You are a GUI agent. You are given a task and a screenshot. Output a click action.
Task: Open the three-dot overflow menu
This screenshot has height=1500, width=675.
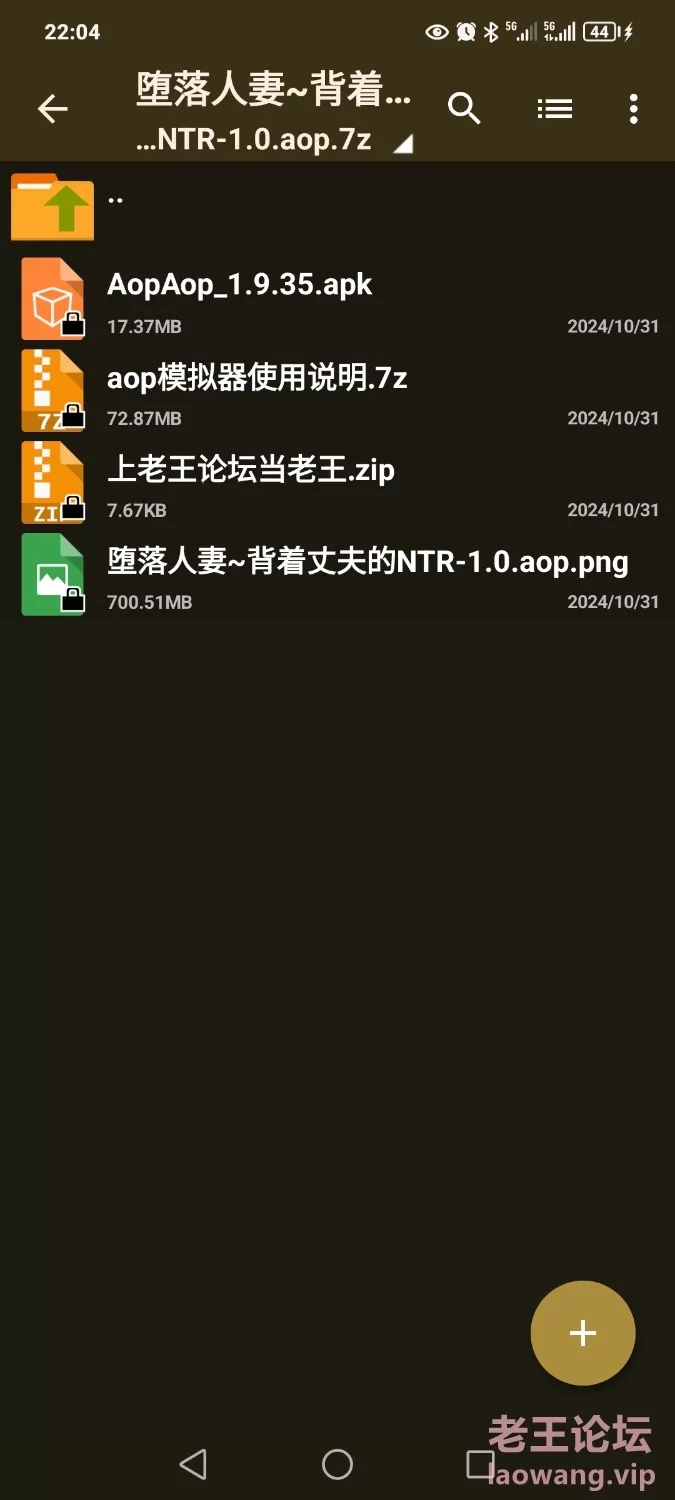pos(633,109)
